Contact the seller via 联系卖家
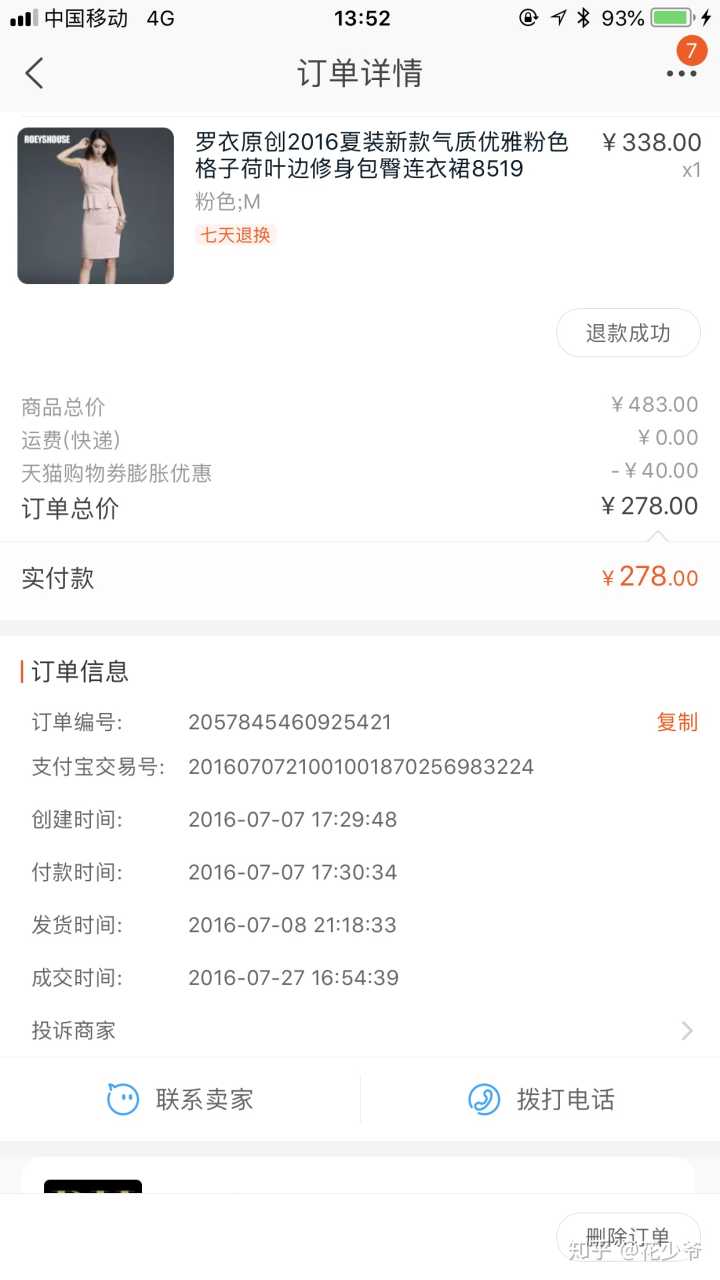 [180, 1100]
